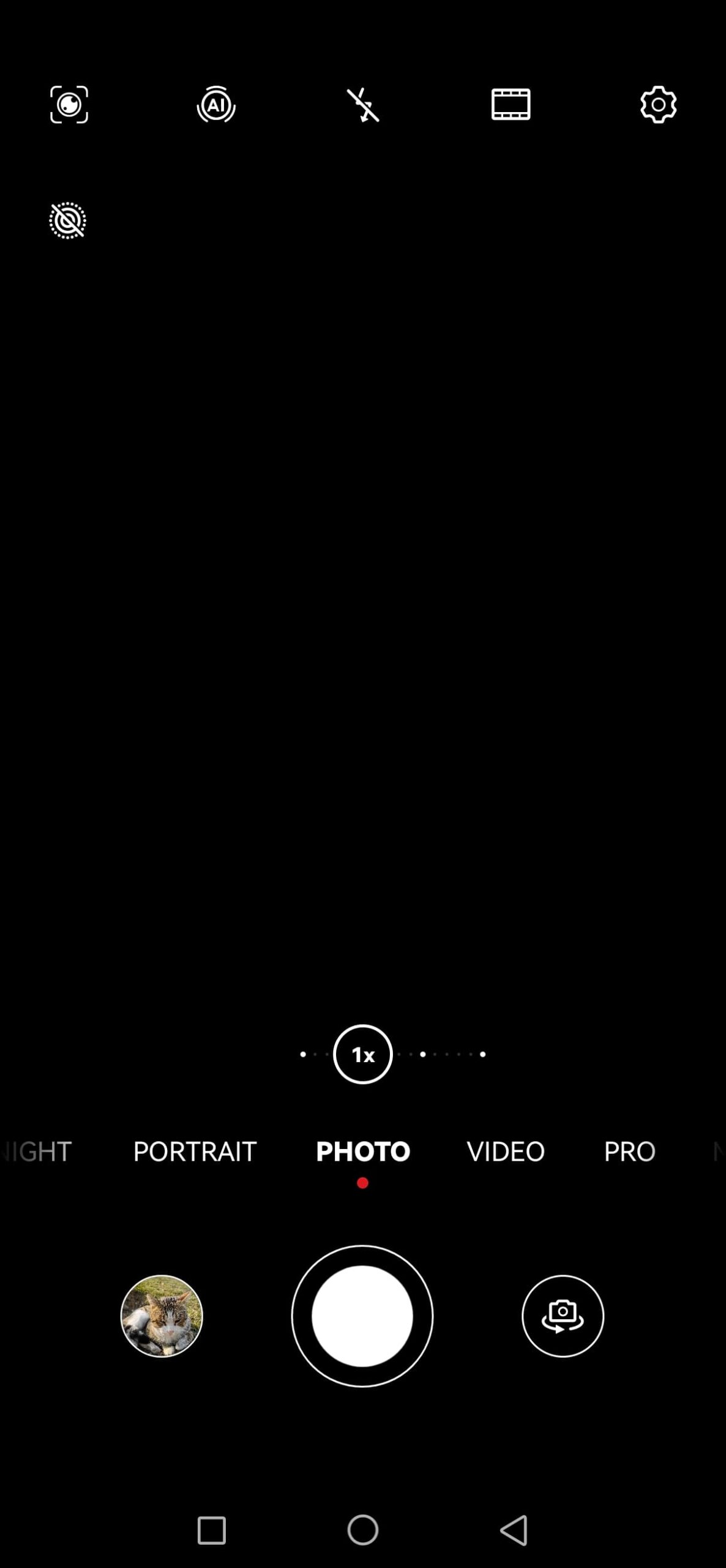Flip to the front camera
This screenshot has height=1568, width=726.
(563, 1316)
